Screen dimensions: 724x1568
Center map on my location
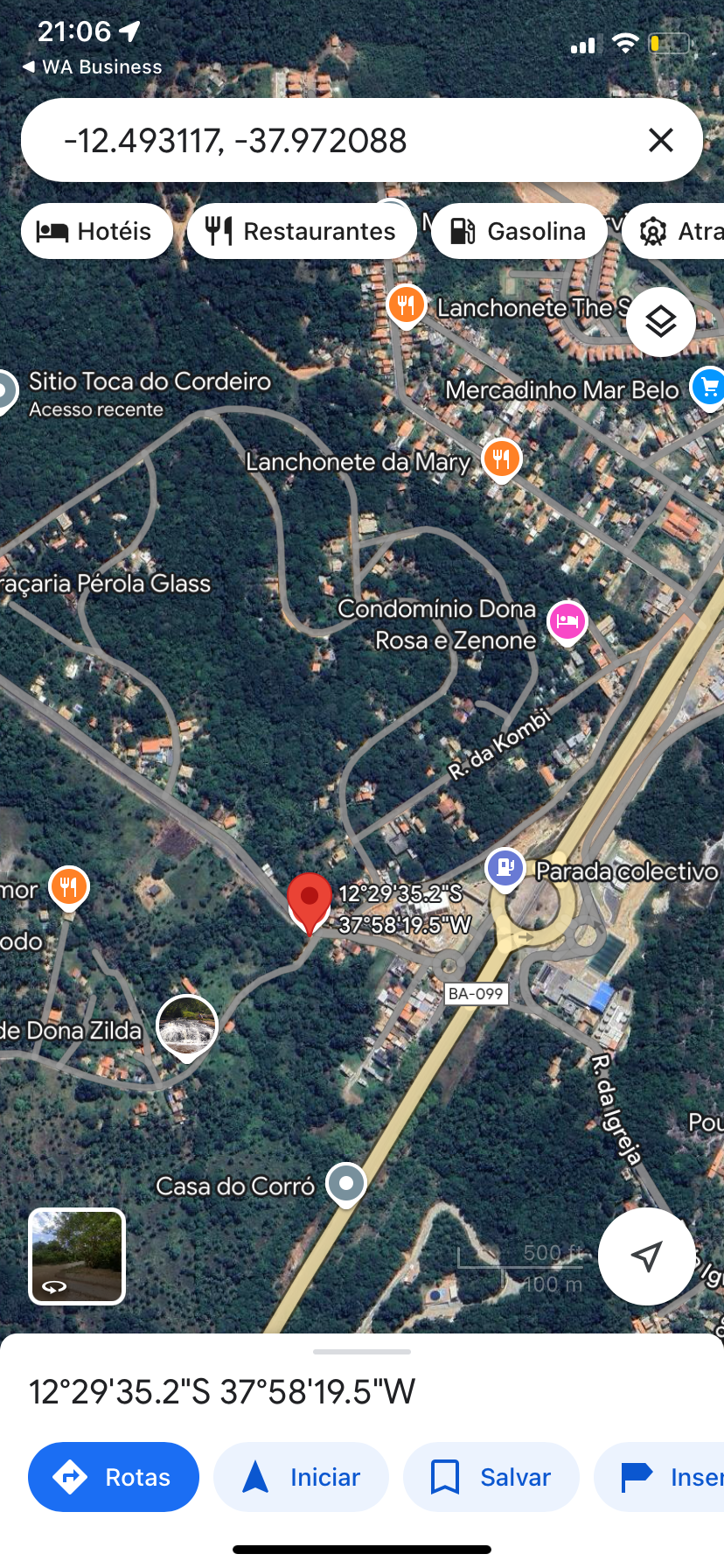[x=646, y=1256]
